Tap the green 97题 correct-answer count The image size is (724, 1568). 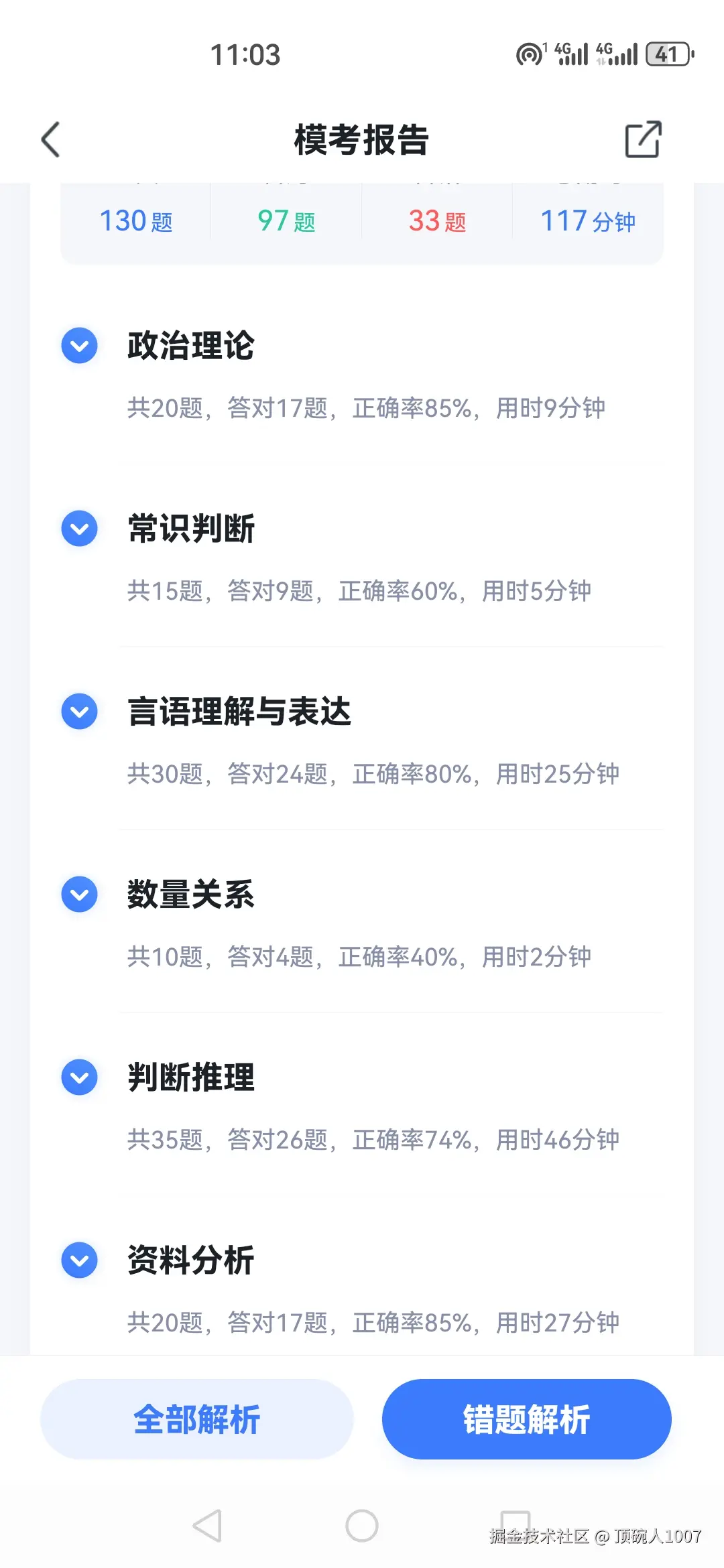point(286,221)
